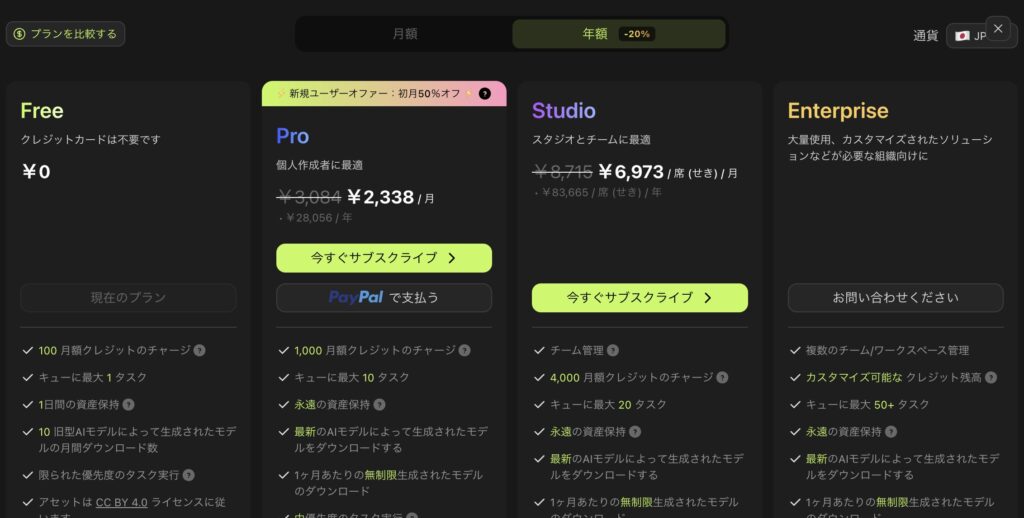Subscribe to the Studio plan now

point(639,297)
